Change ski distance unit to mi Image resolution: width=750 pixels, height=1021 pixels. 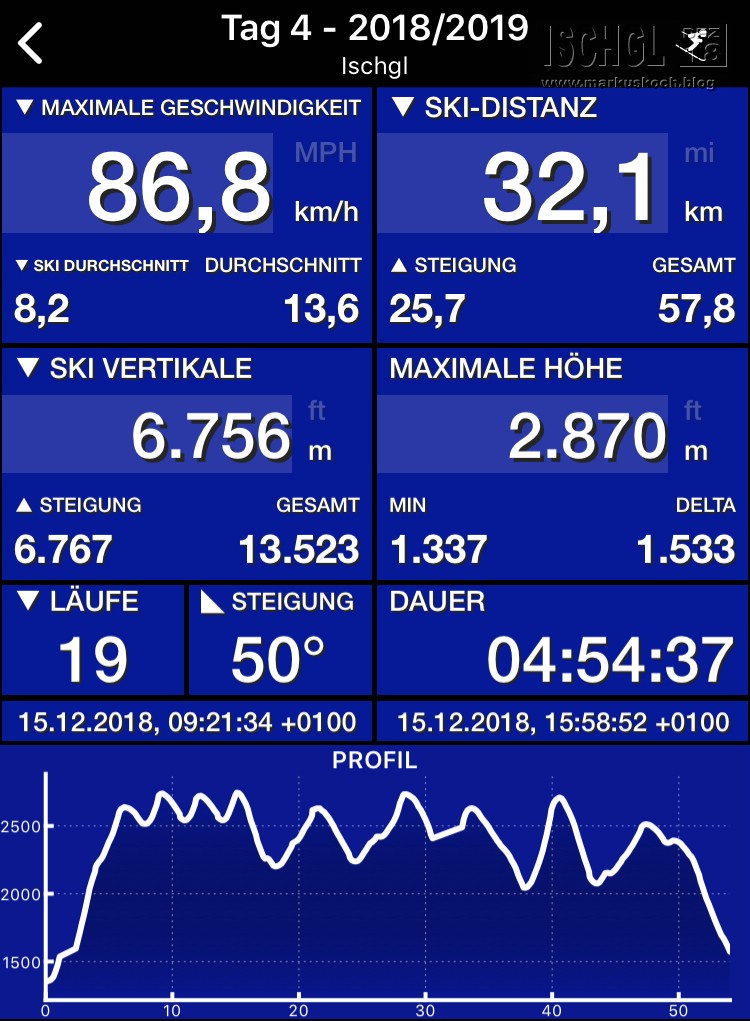click(x=699, y=153)
